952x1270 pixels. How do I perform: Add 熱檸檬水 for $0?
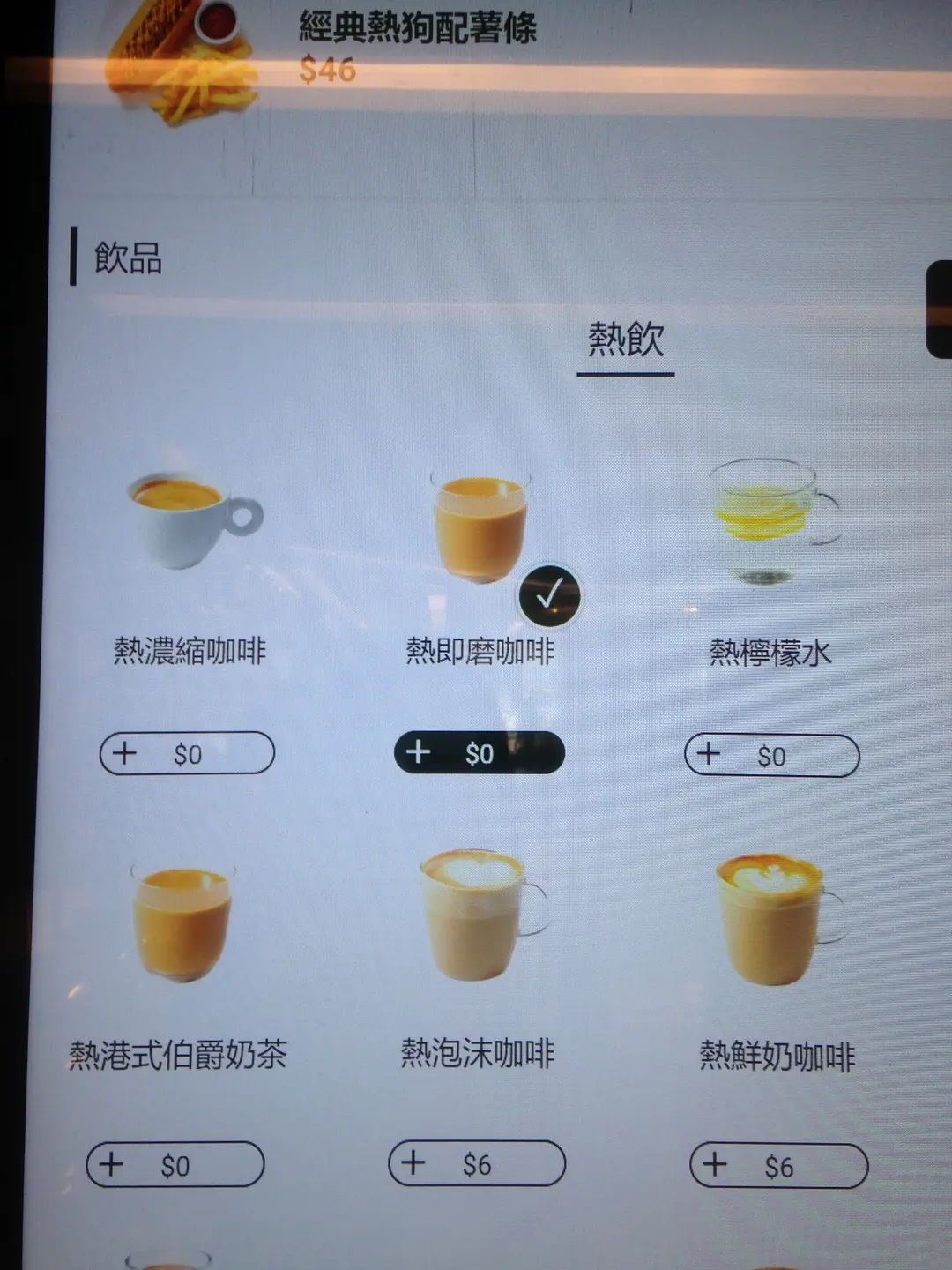click(771, 756)
